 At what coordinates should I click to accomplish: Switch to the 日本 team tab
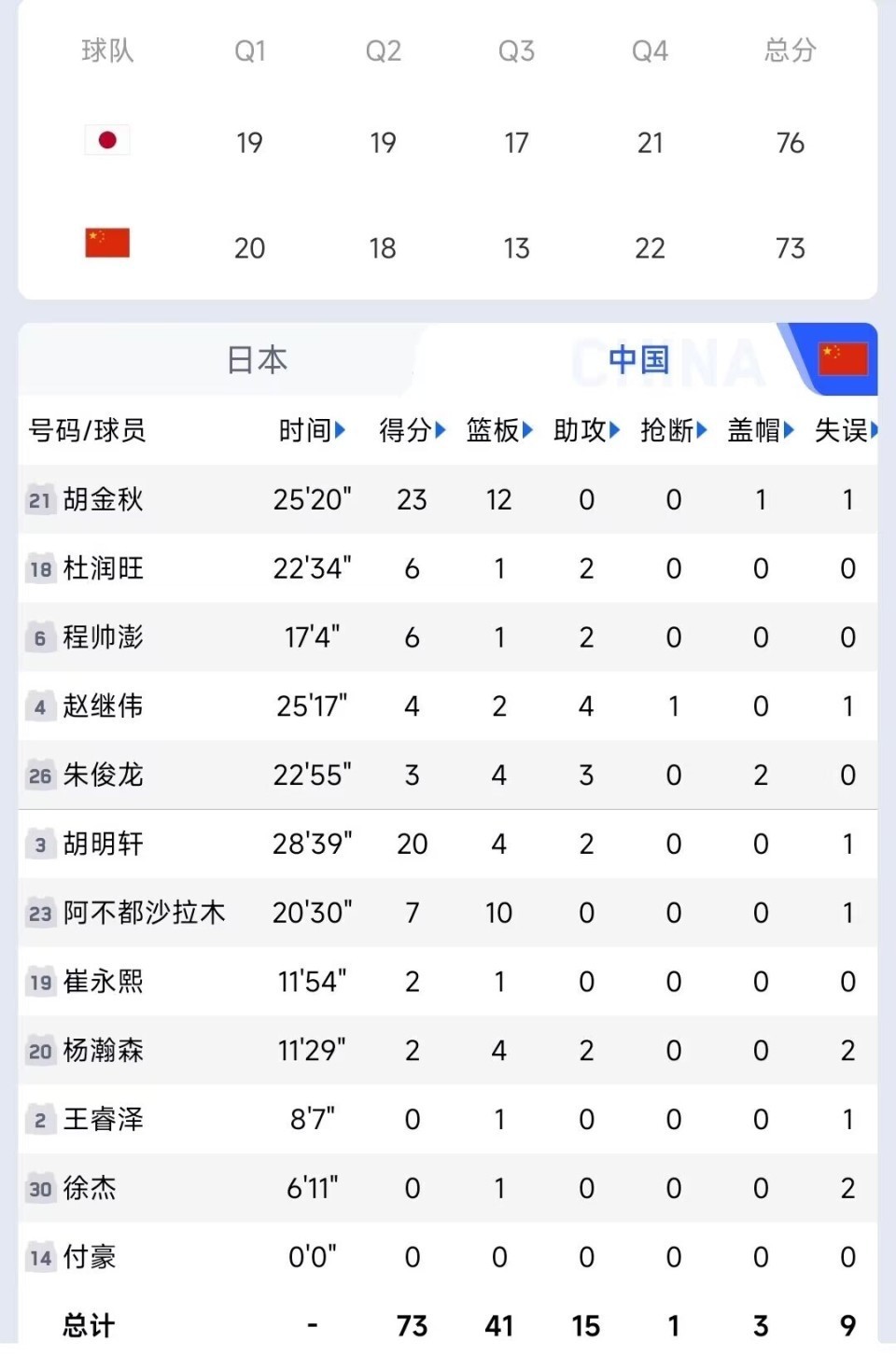tap(257, 359)
